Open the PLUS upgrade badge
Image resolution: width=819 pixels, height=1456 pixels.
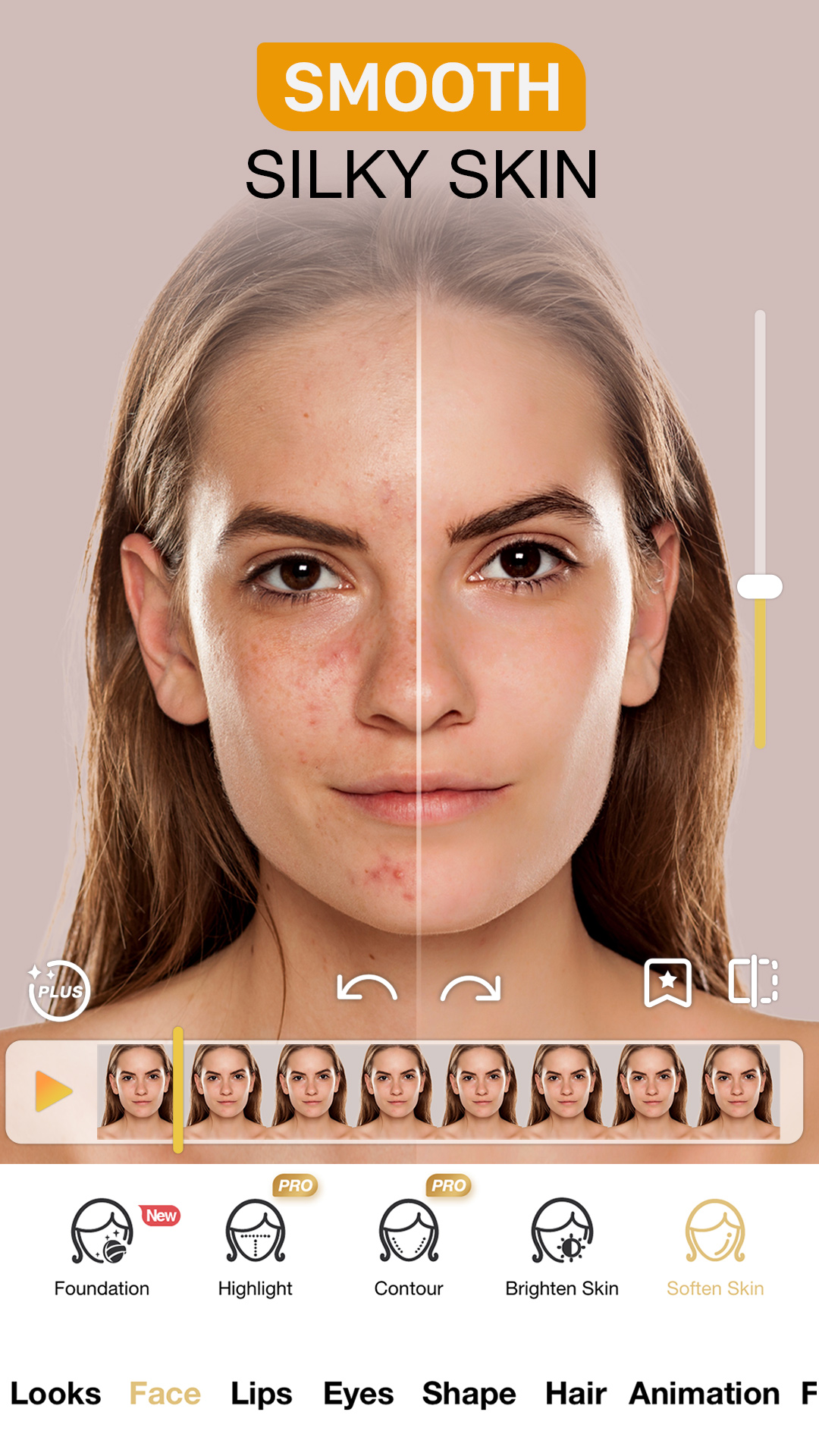point(58,990)
